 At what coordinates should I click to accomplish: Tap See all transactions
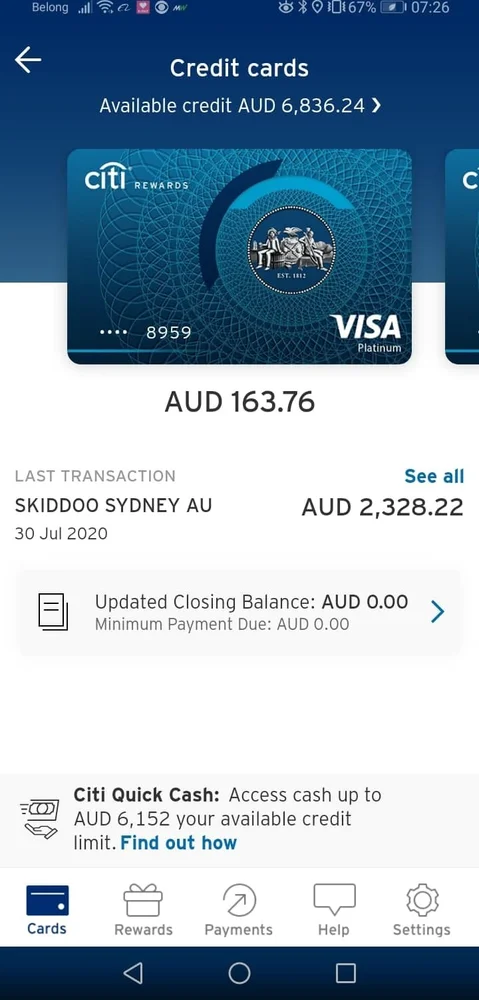434,476
